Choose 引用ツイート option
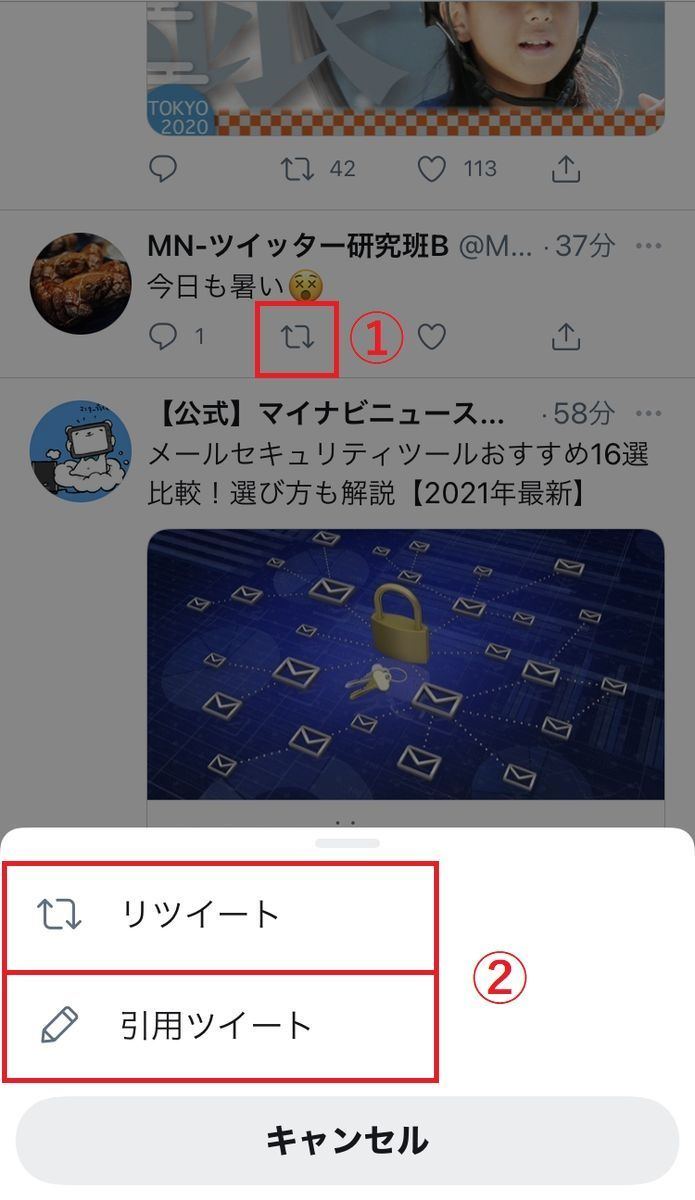The image size is (695, 1200). [x=220, y=1026]
